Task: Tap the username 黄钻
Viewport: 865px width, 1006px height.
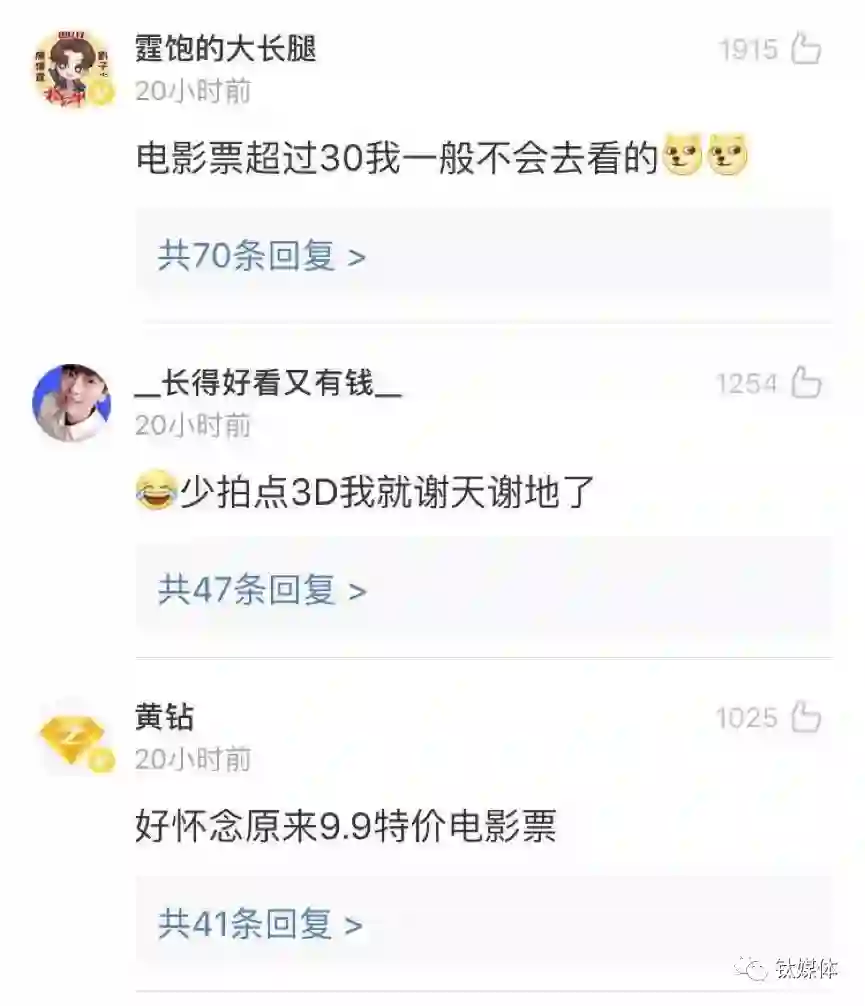Action: [165, 717]
